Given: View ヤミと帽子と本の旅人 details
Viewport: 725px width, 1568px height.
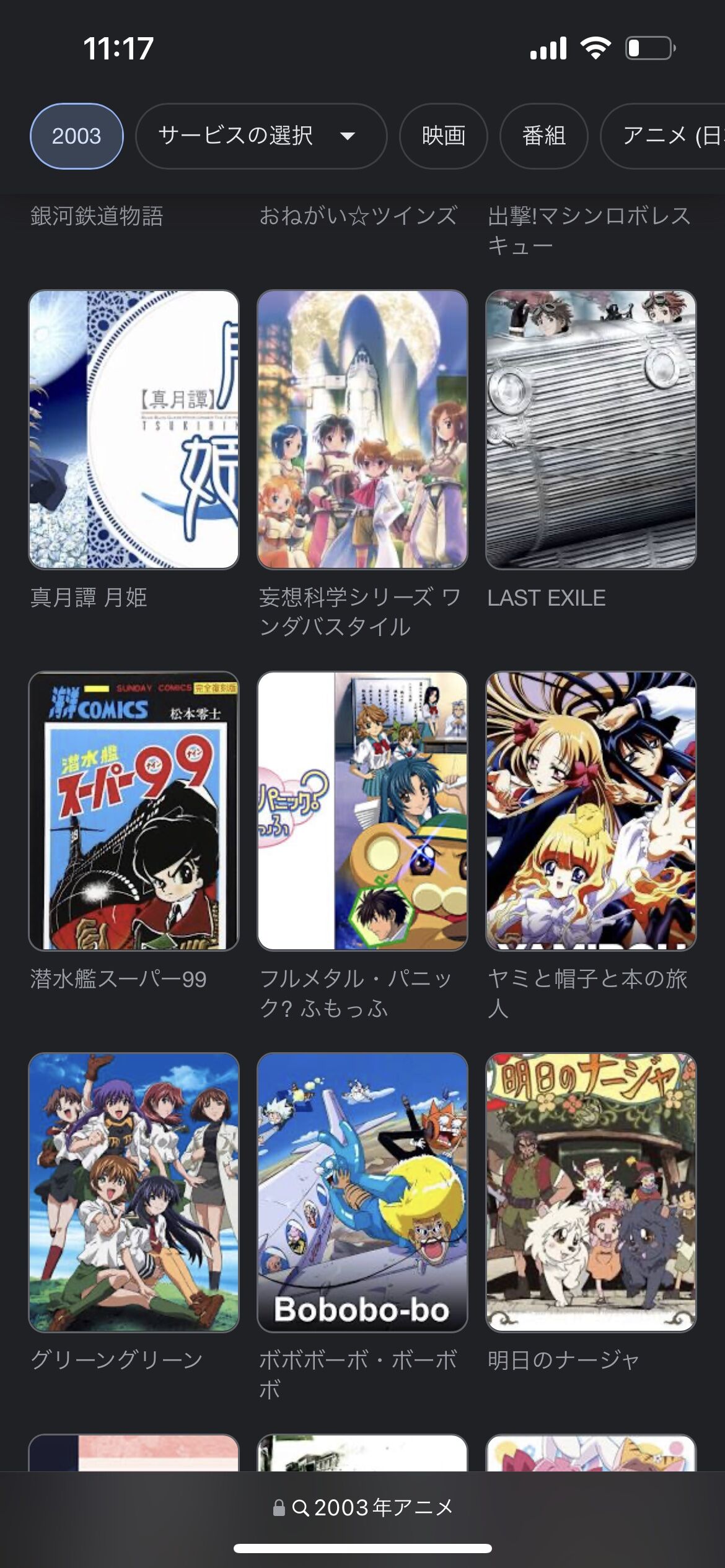Looking at the screenshot, I should [591, 811].
